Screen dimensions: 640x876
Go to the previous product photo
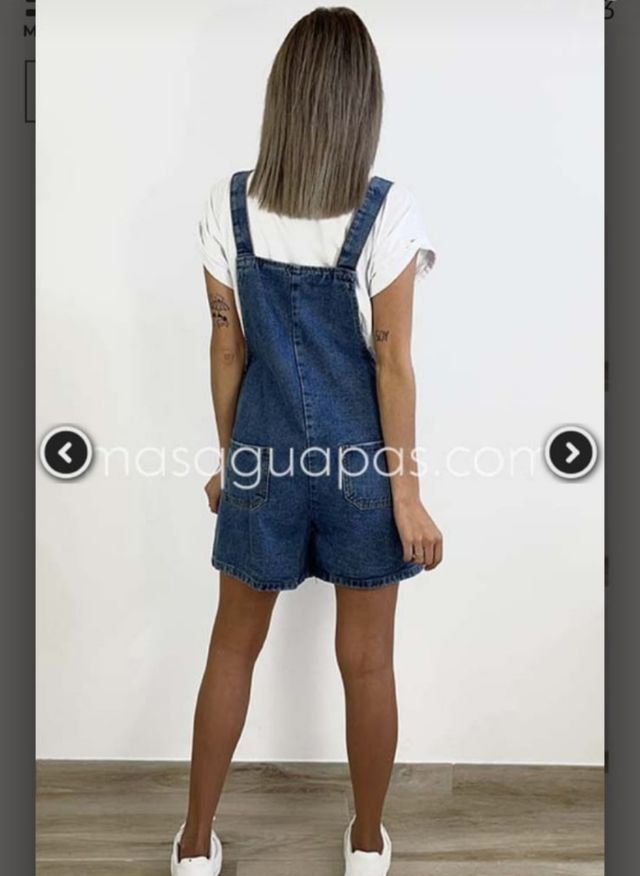(66, 453)
